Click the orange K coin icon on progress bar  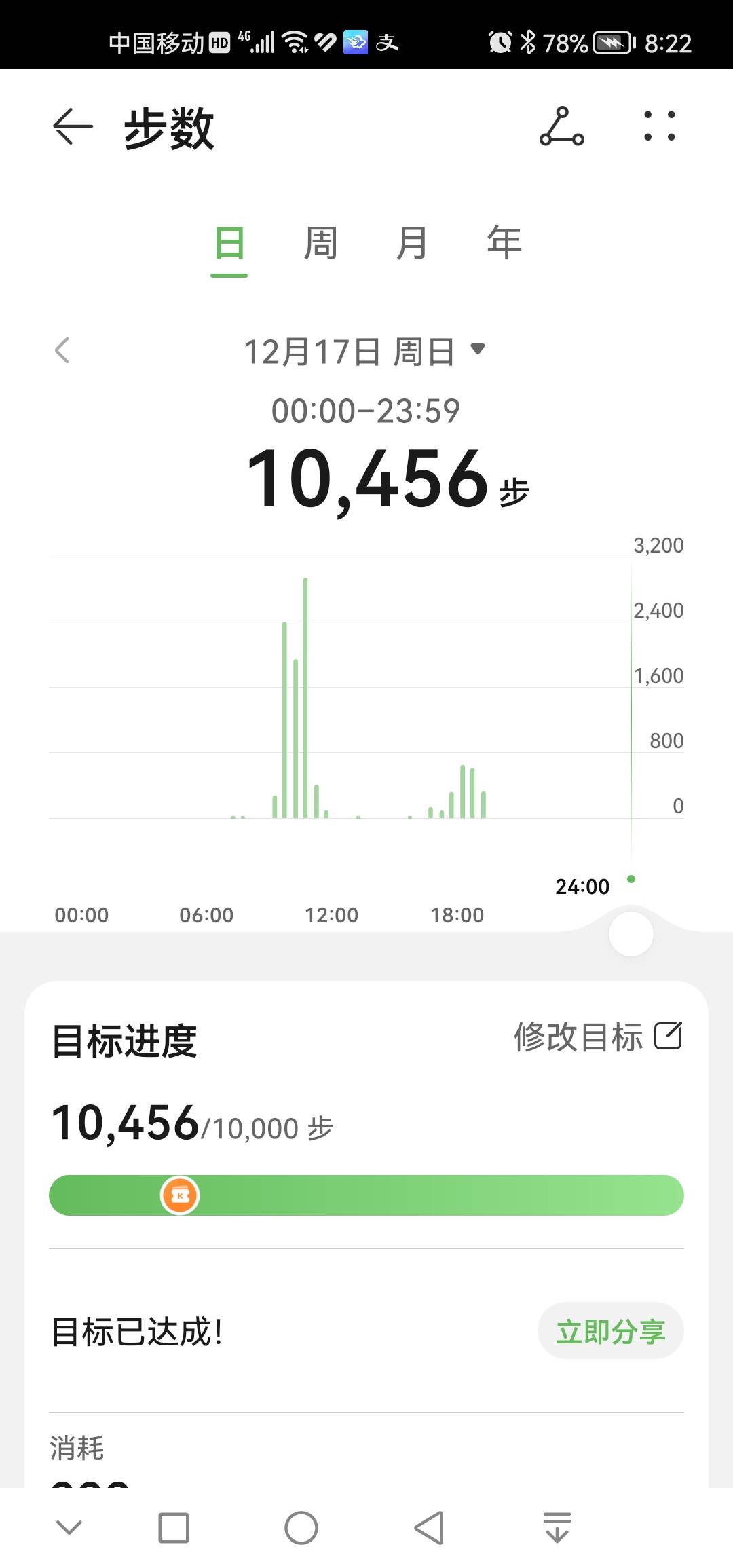(x=178, y=1195)
